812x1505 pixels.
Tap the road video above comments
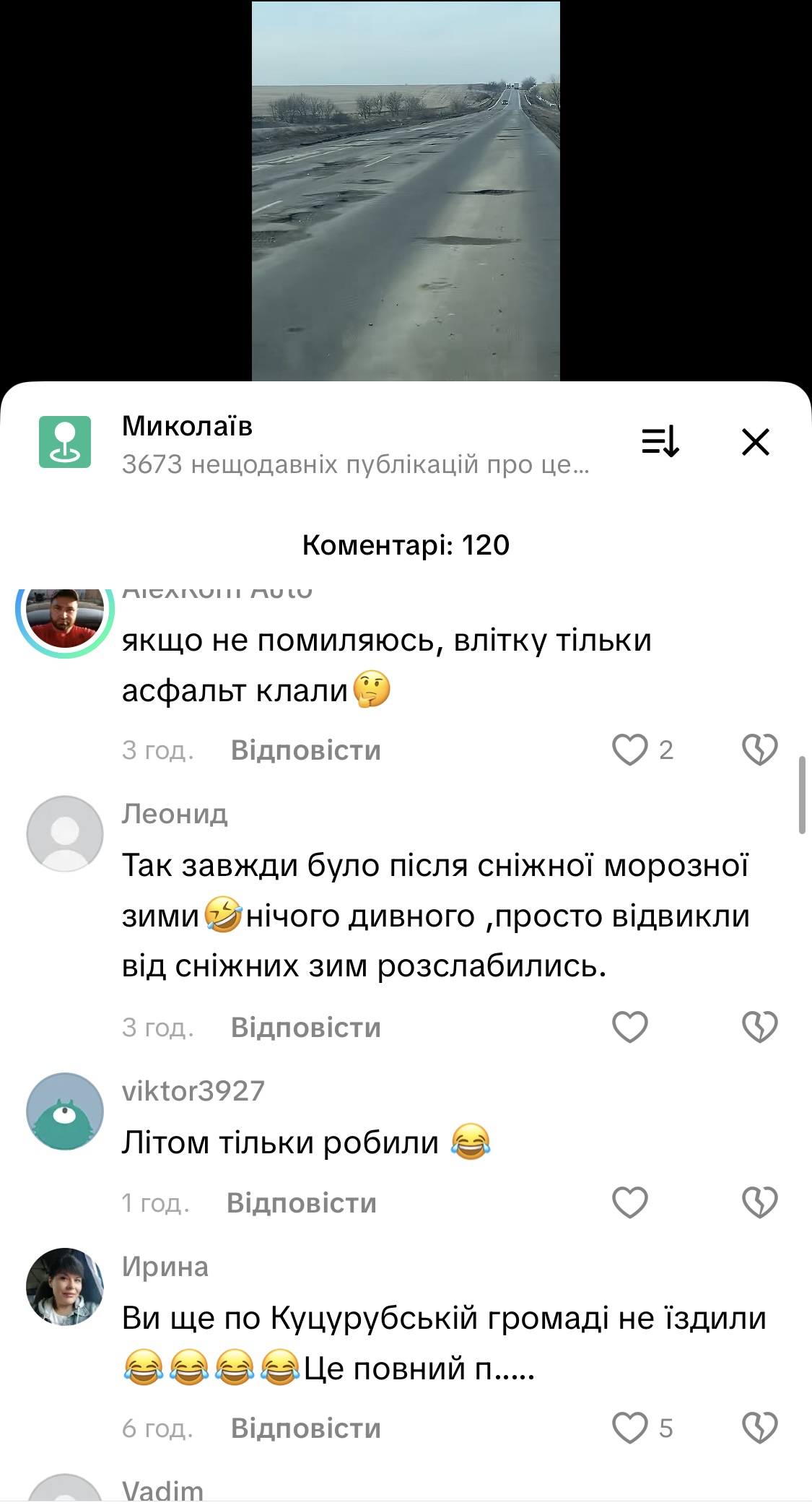point(406,191)
